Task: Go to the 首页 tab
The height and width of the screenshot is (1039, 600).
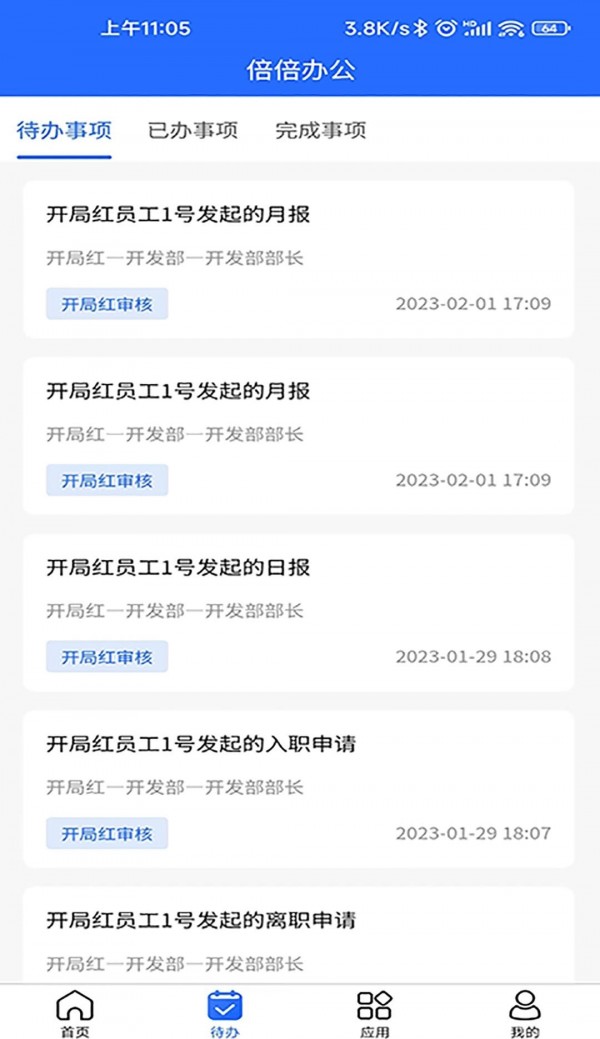Action: [74, 1013]
